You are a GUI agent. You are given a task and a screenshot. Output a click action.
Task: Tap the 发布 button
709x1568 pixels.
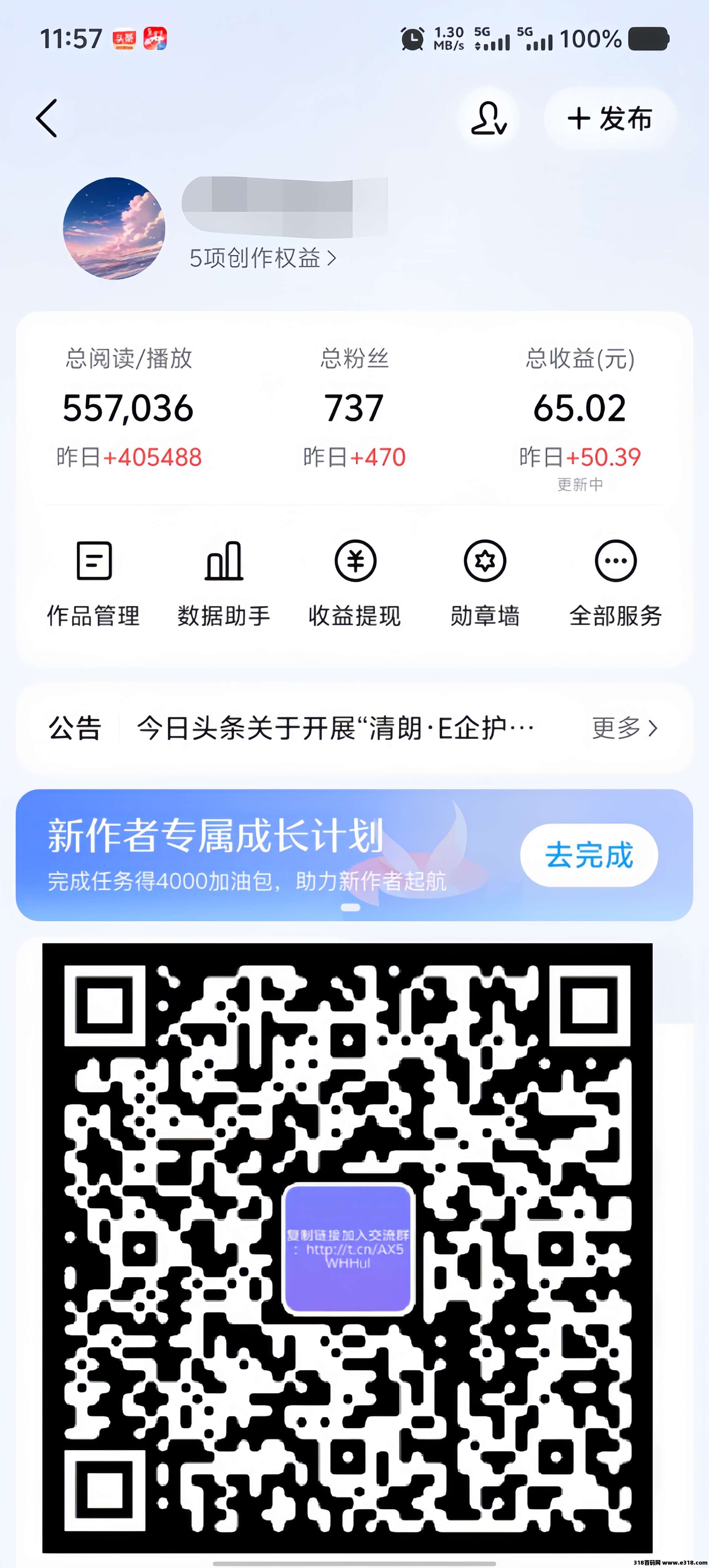click(610, 118)
